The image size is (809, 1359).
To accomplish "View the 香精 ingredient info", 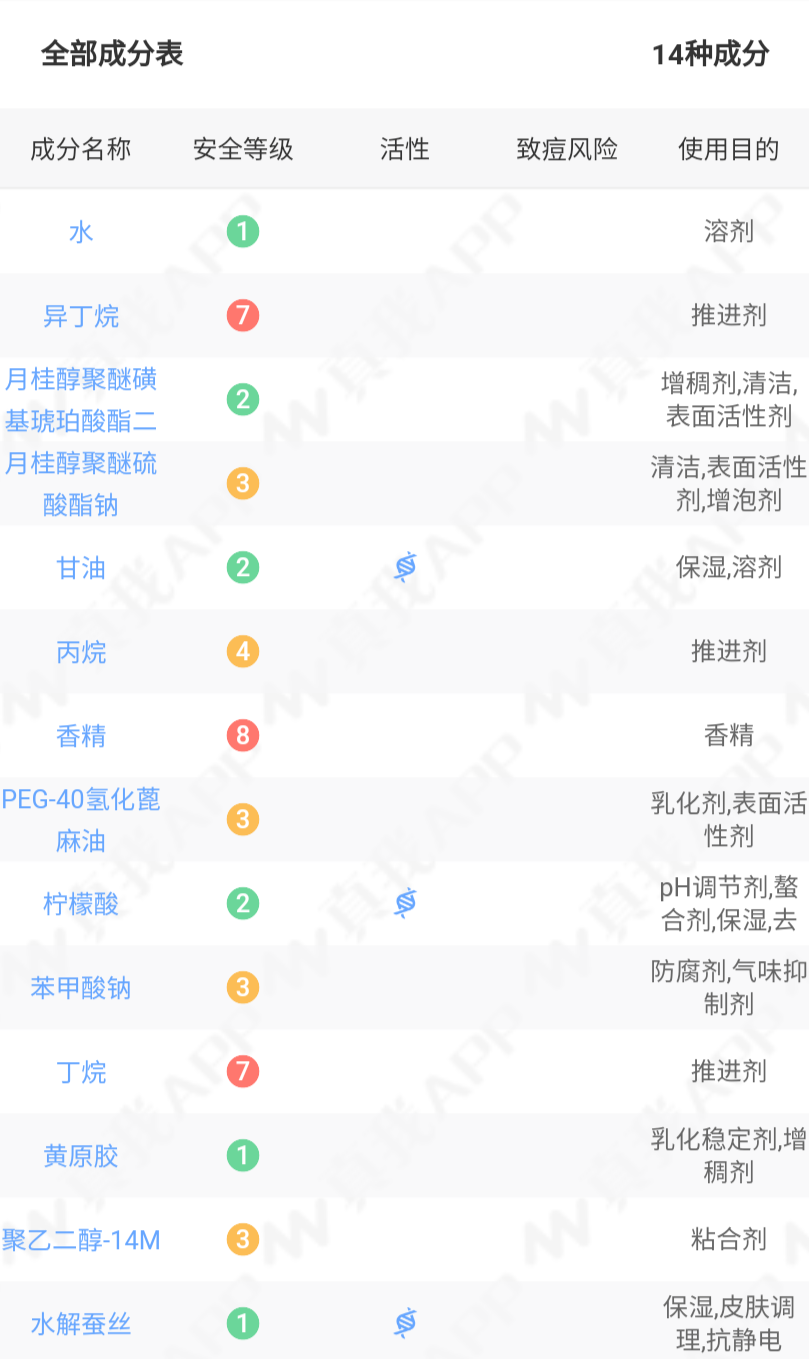I will tap(81, 736).
